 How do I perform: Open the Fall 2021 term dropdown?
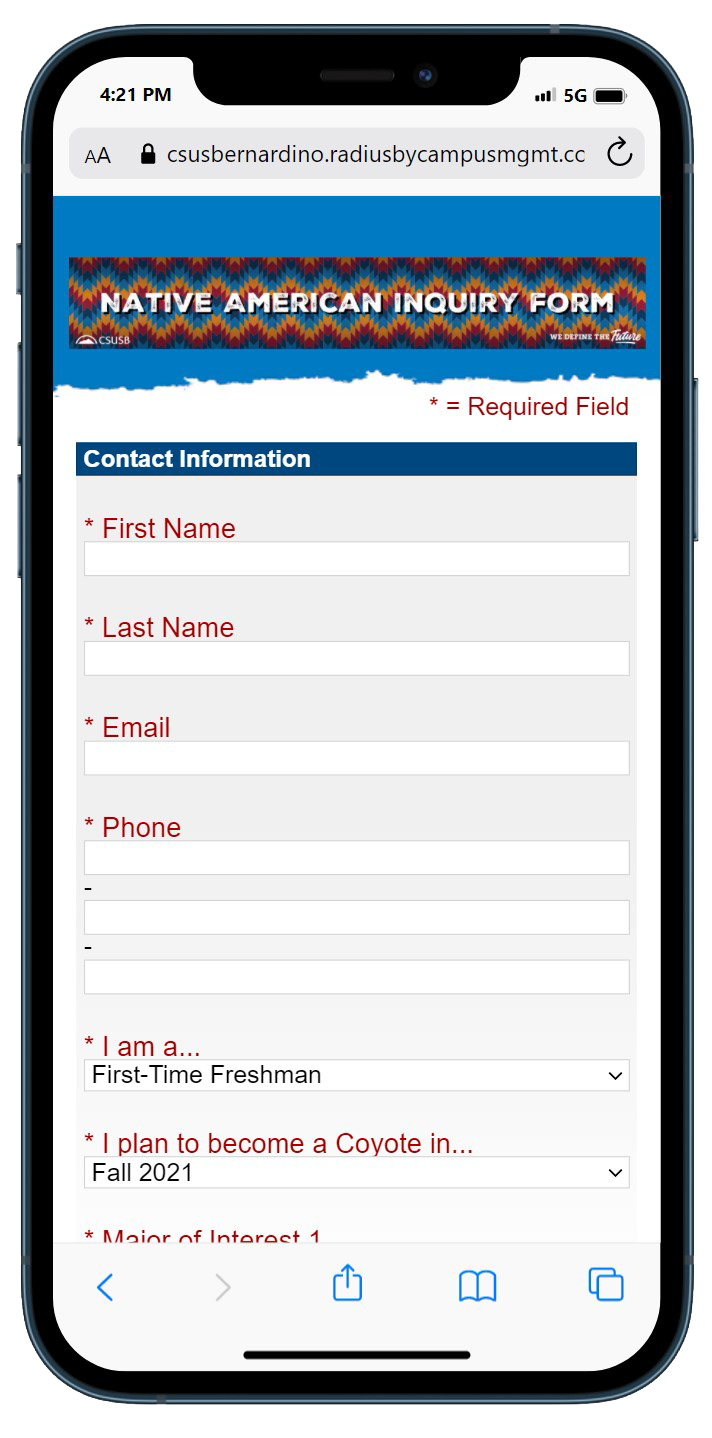[356, 1173]
